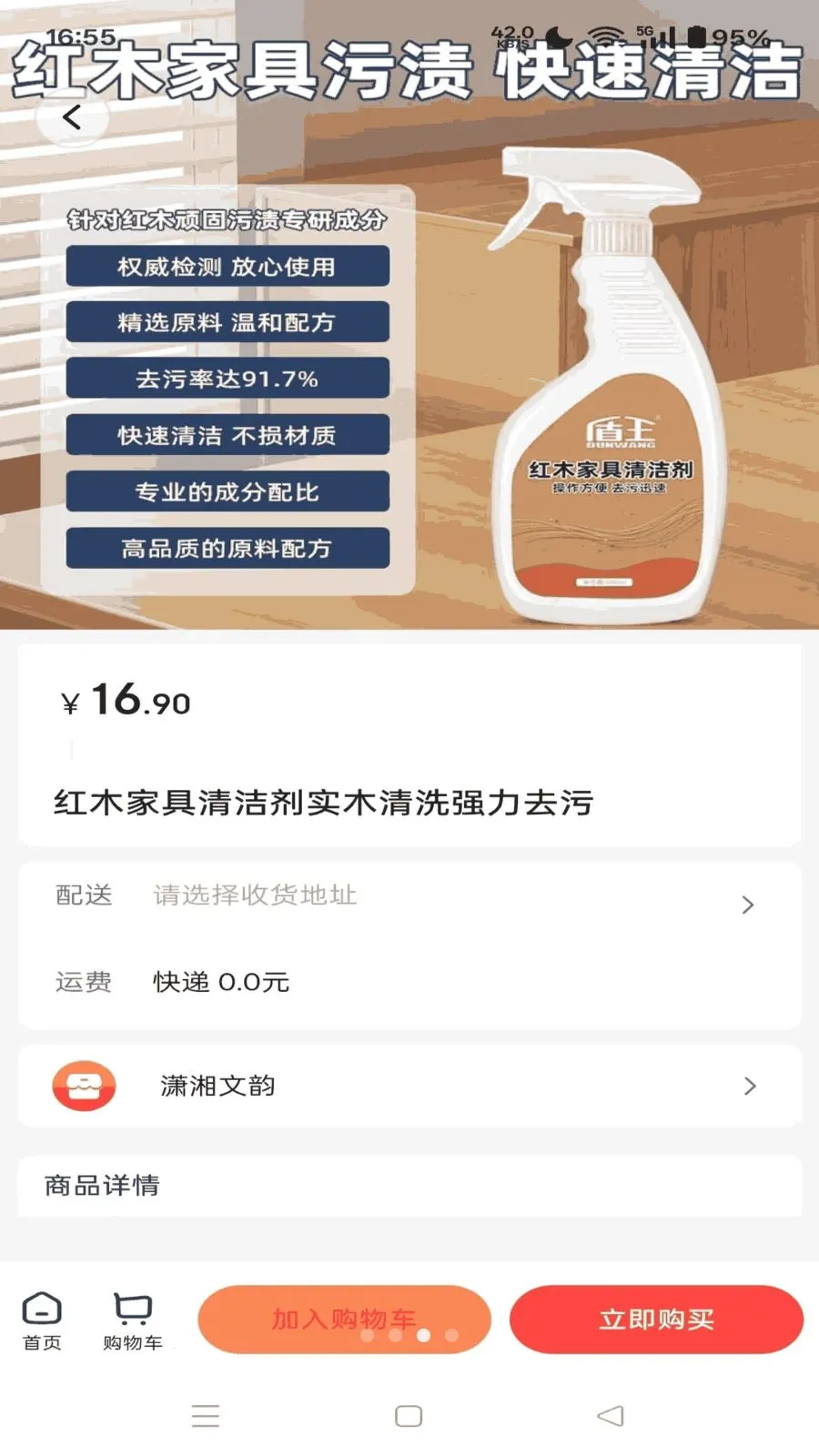The height and width of the screenshot is (1456, 819).
Task: Tap the Android home navigation button
Action: tap(408, 1416)
